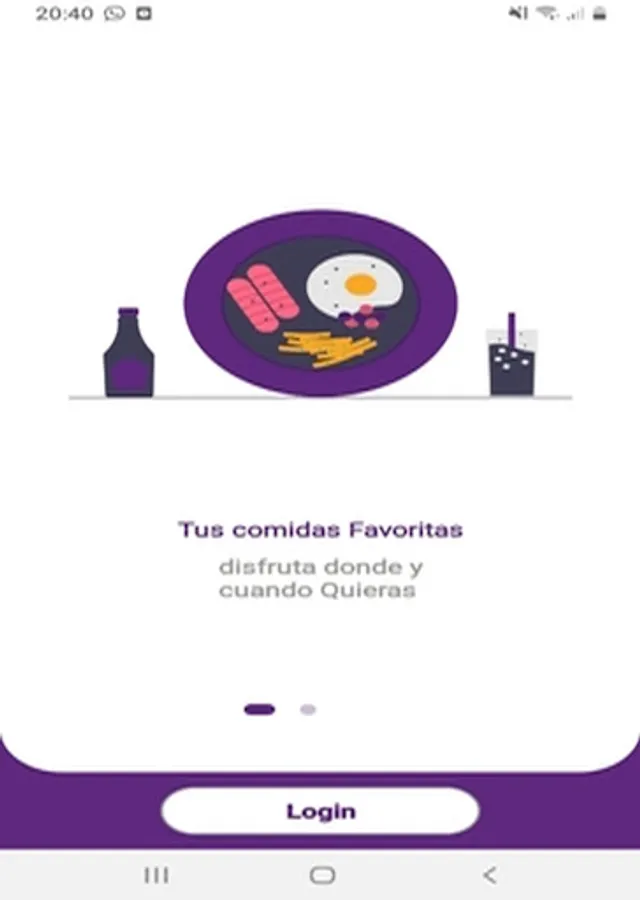Select the second onboarding page dot
This screenshot has width=640, height=900.
coord(308,709)
